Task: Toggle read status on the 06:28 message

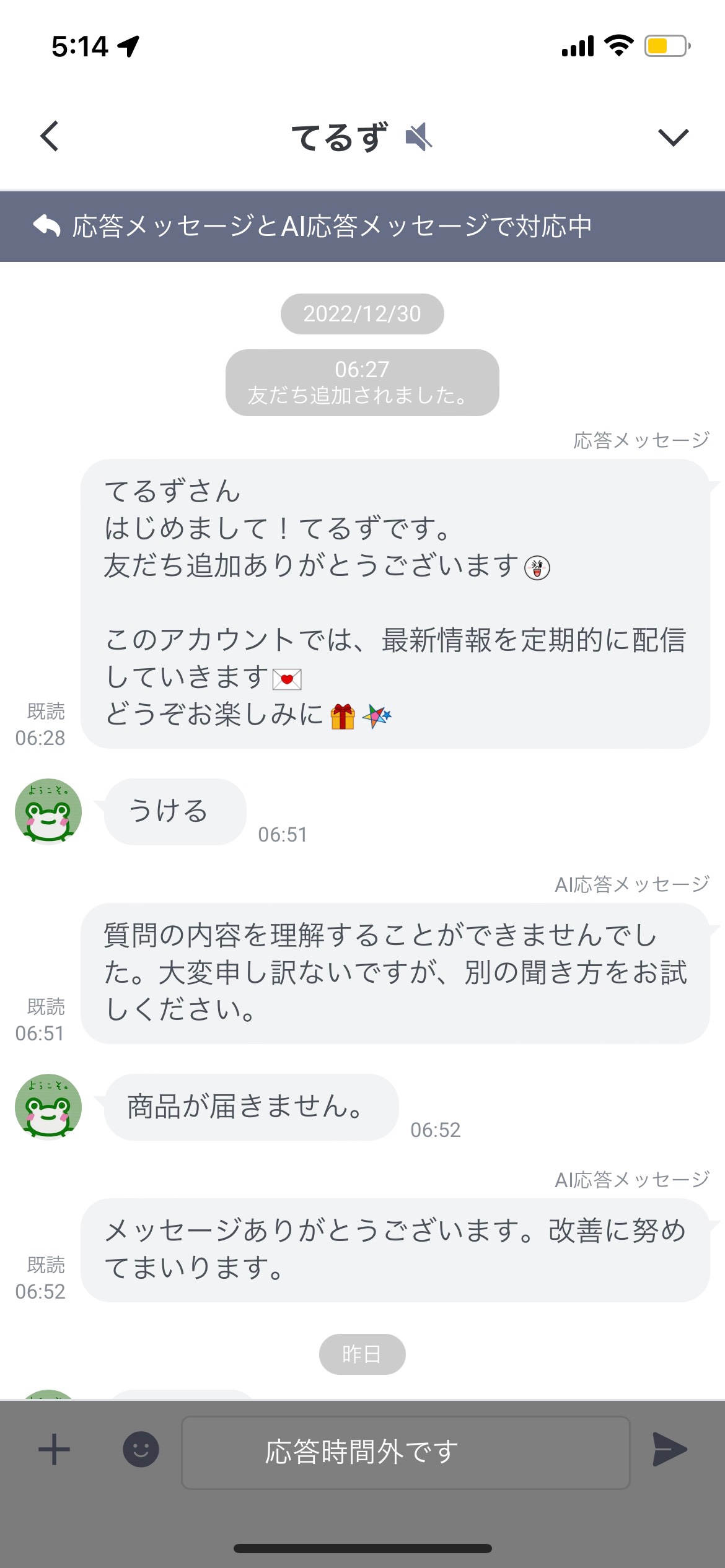Action: tap(46, 723)
